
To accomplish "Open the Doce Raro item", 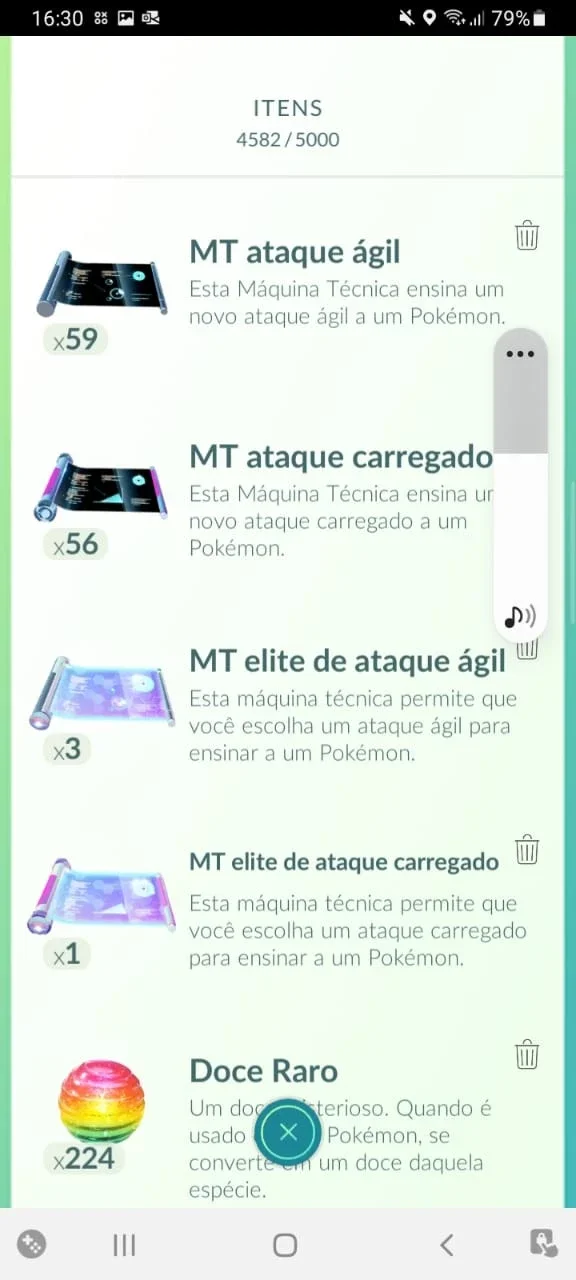I will 288,1120.
